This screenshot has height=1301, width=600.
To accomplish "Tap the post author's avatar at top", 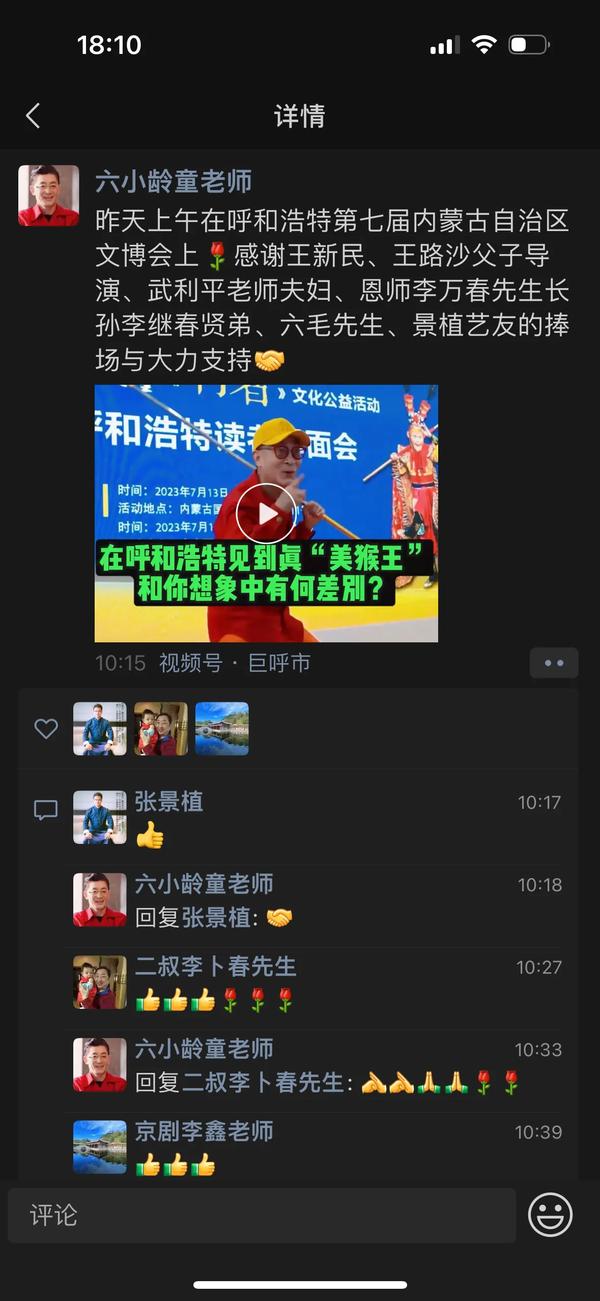I will 49,195.
